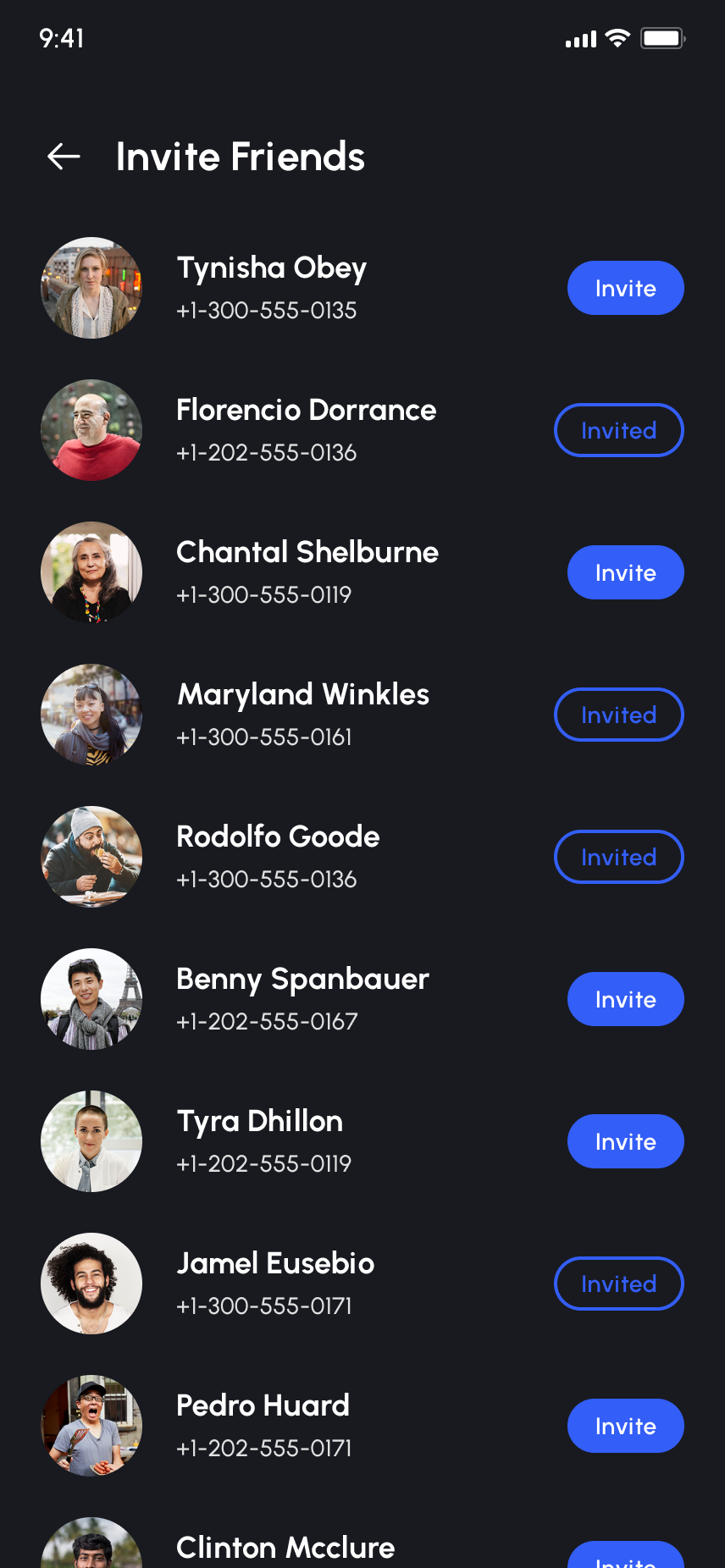The height and width of the screenshot is (1568, 725).
Task: Tap Invited button beside Jamel Eusebio
Action: point(618,1284)
